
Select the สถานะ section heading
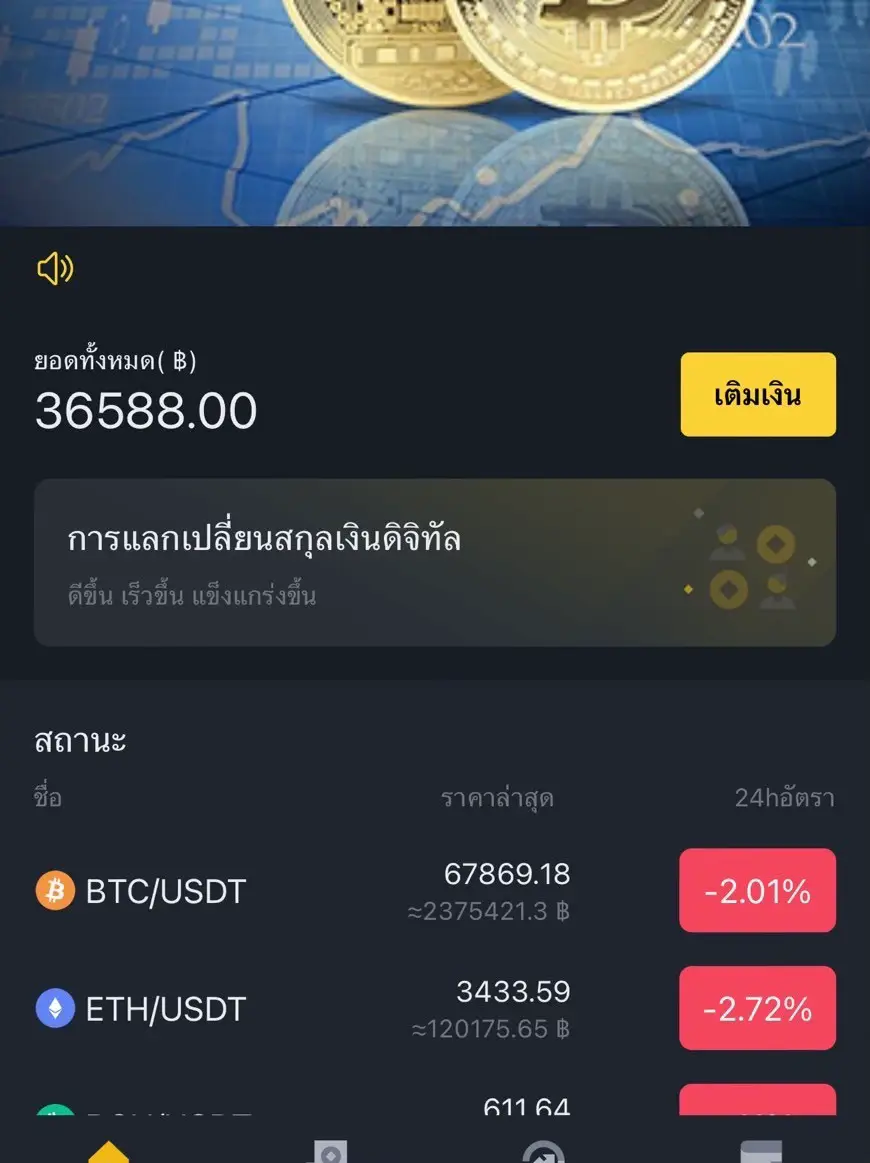pos(78,741)
